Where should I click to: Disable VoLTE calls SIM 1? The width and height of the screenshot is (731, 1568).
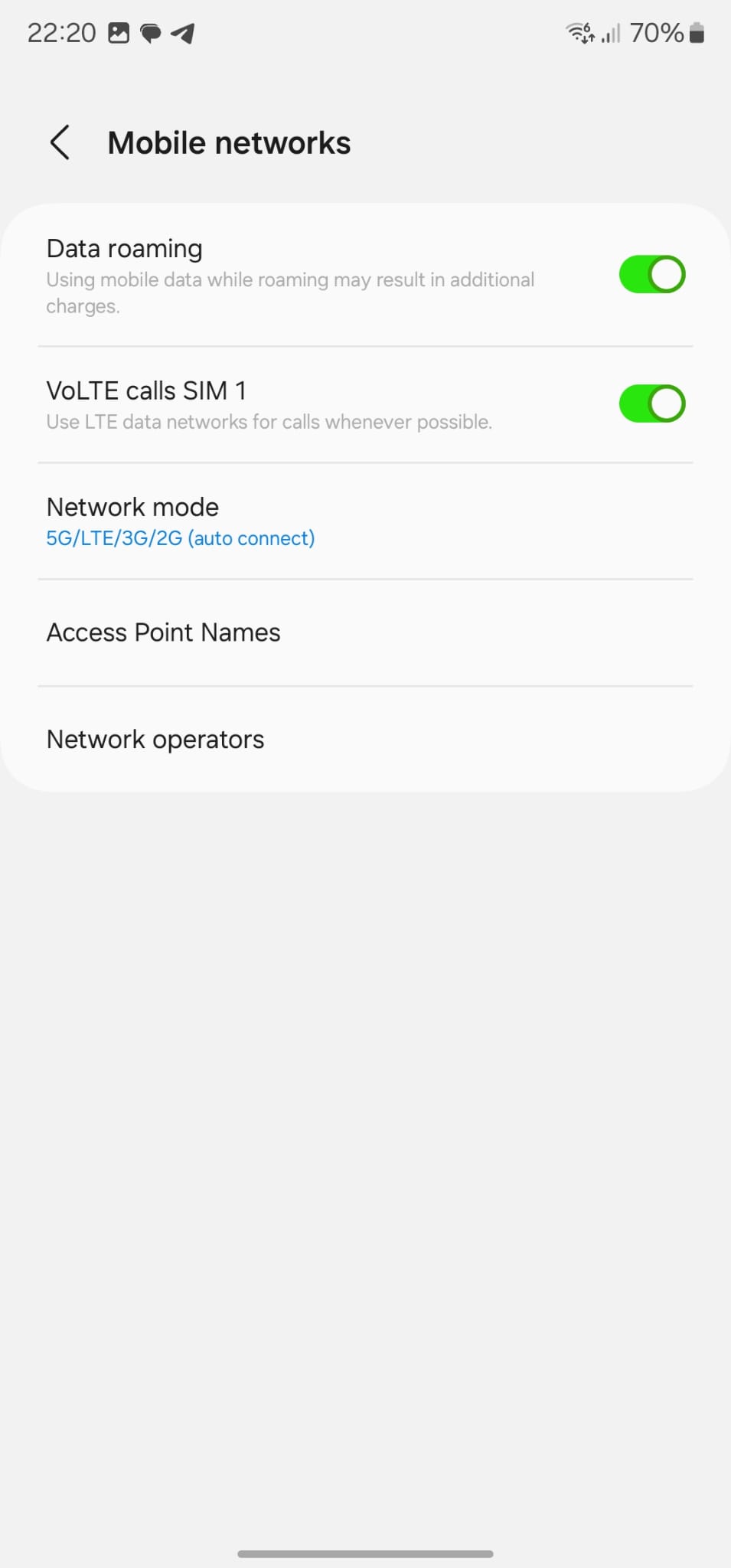(x=651, y=404)
